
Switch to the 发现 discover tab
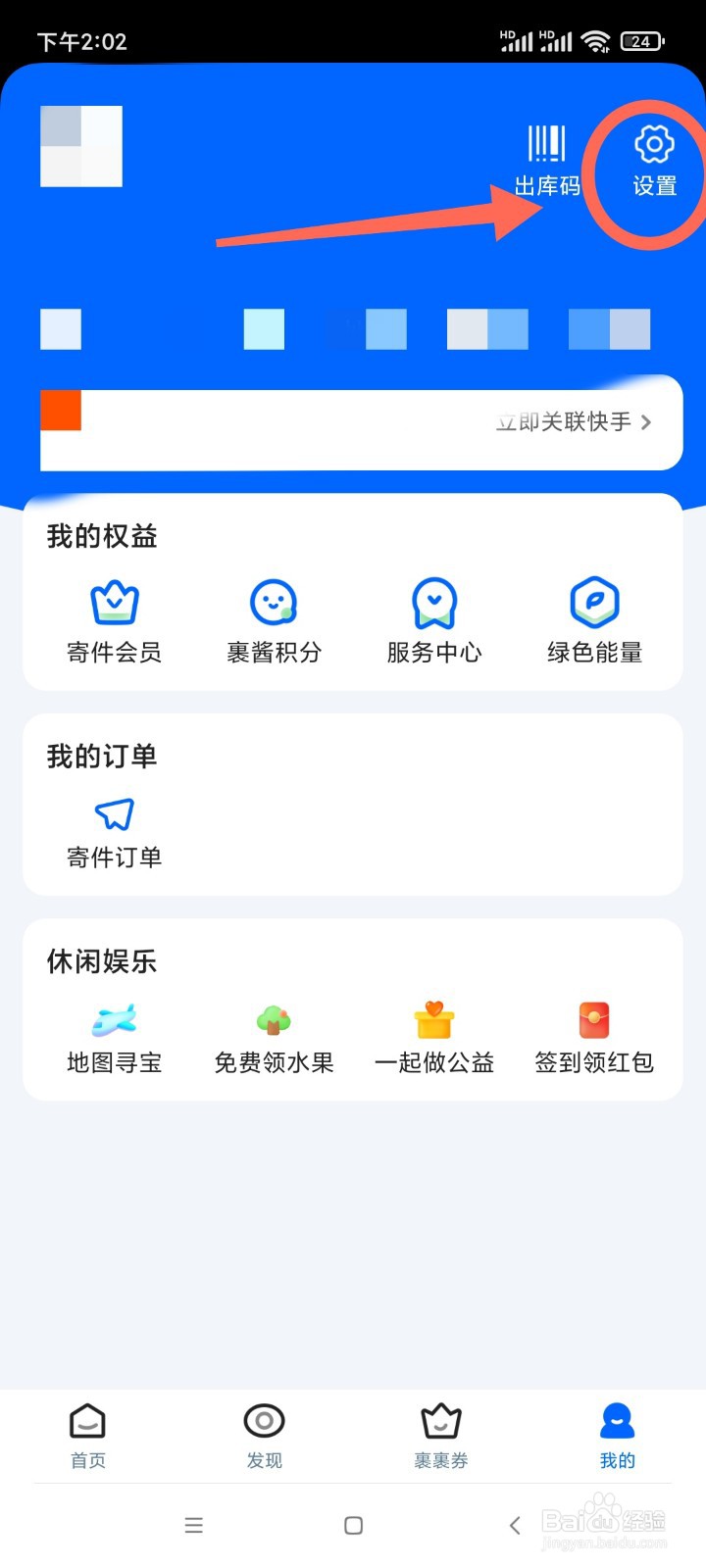pyautogui.click(x=264, y=1436)
